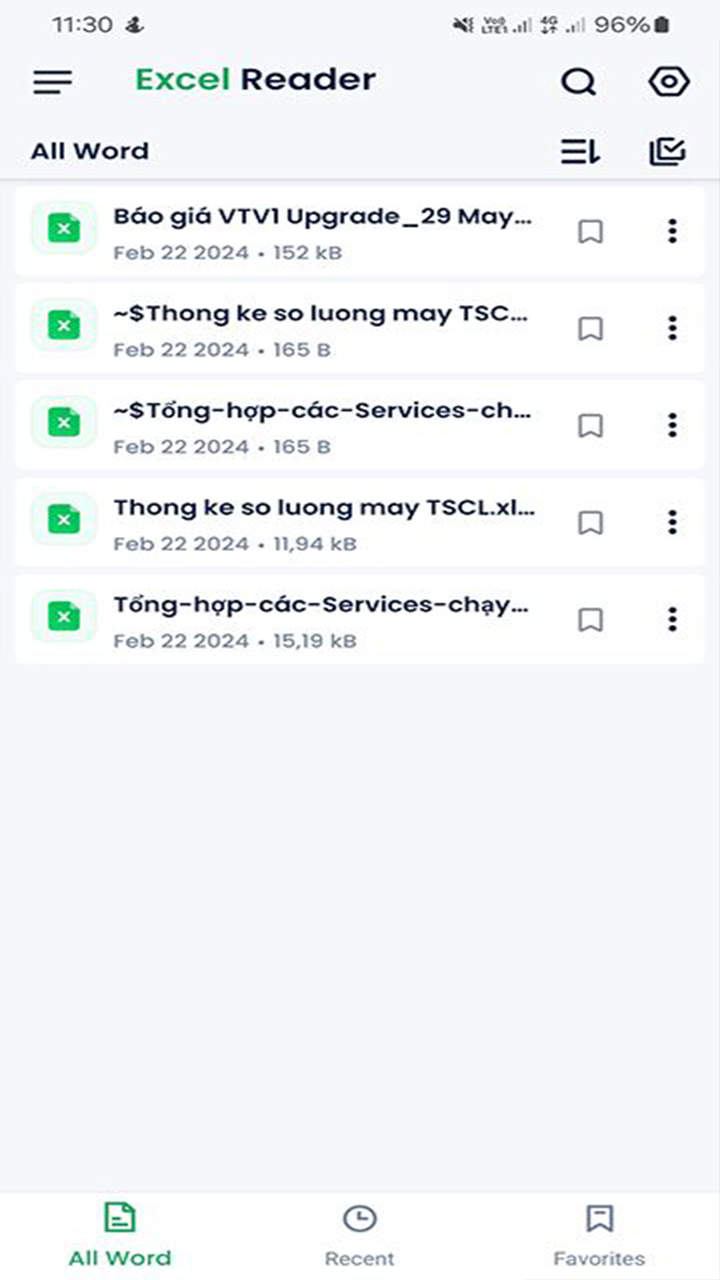
Task: Switch to the Recent tab
Action: tap(360, 1236)
